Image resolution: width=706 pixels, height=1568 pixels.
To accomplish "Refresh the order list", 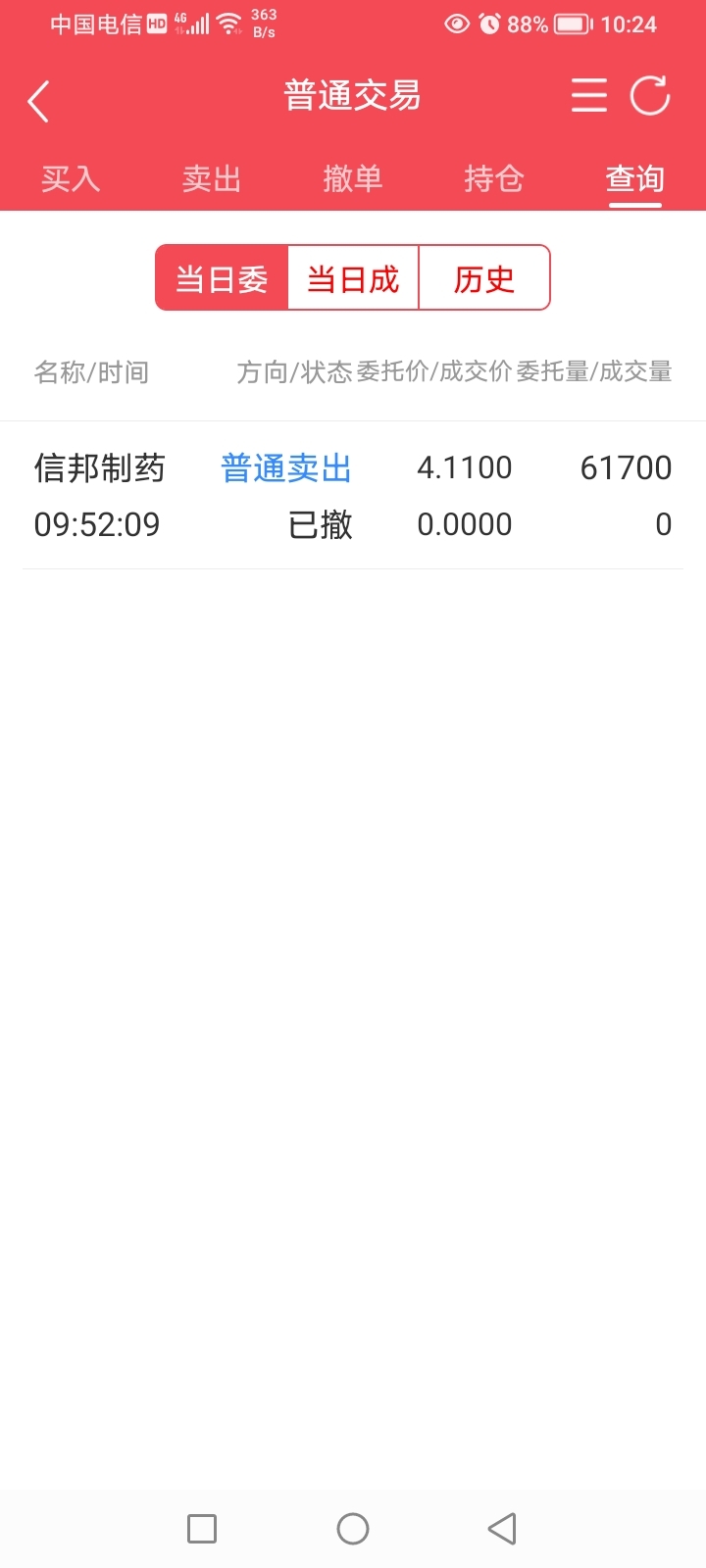I will (650, 97).
